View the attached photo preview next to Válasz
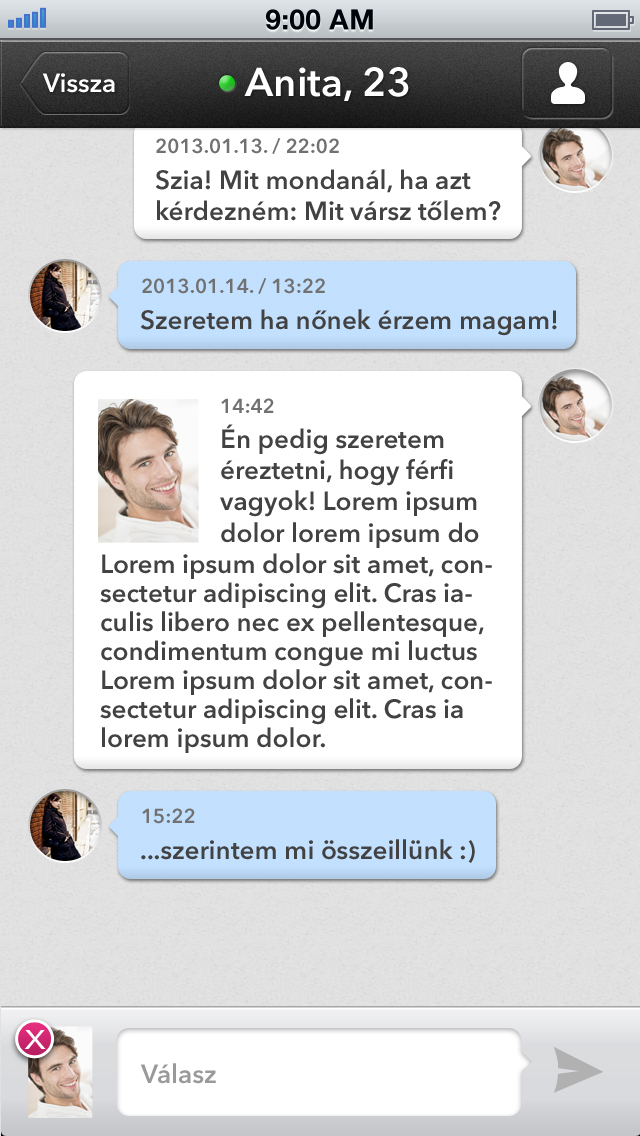Screen dimensions: 640x1136 point(61,1072)
